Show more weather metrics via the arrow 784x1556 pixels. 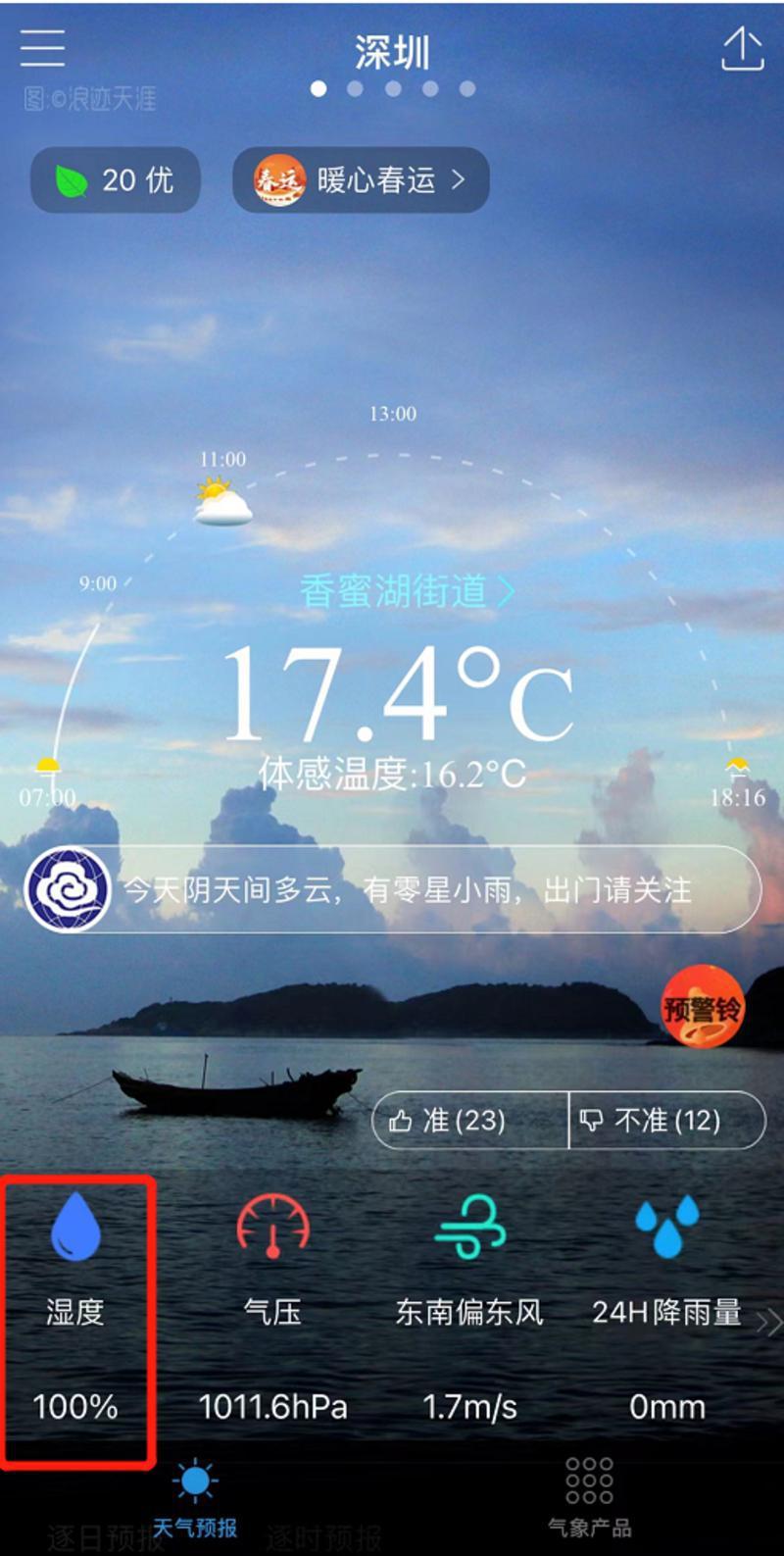pos(768,1322)
